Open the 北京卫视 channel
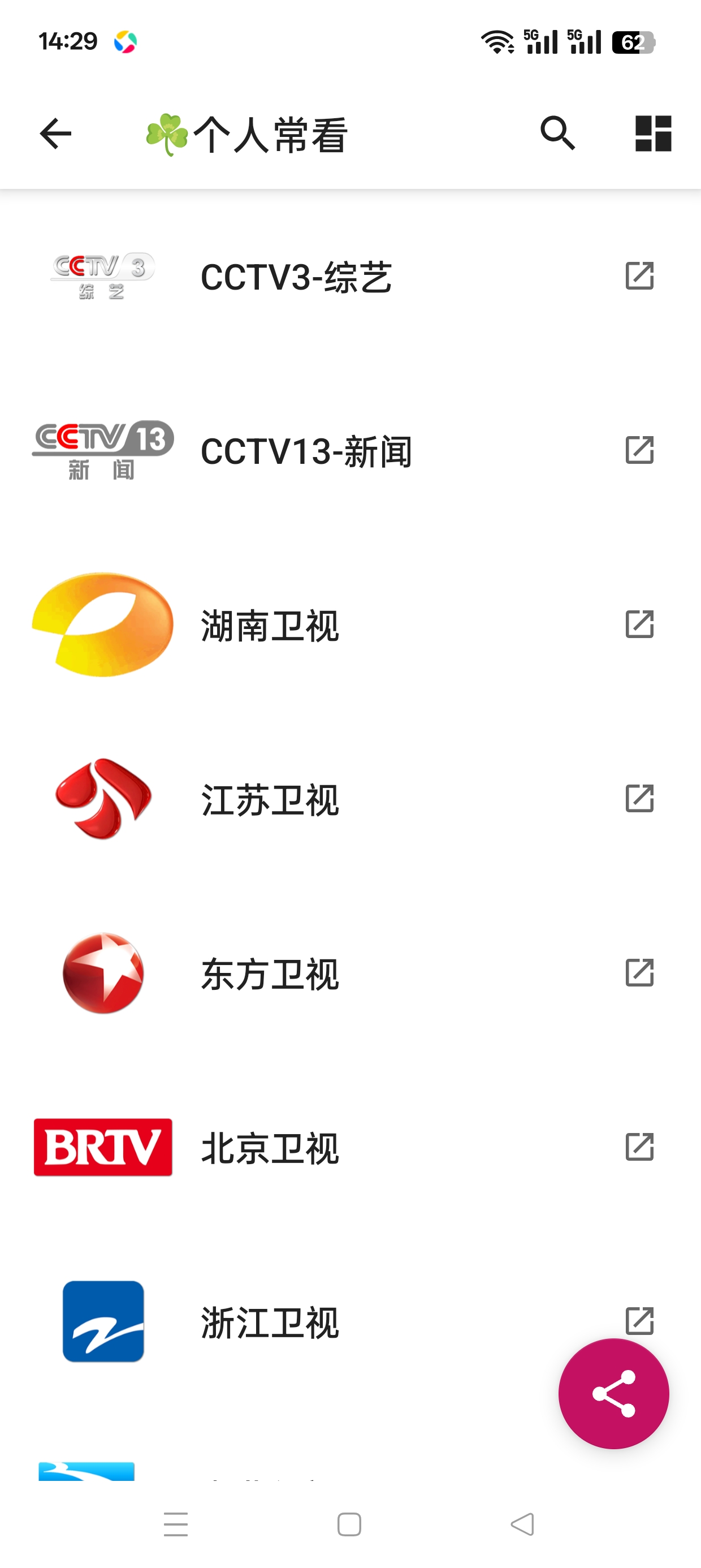This screenshot has height=1568, width=701. [x=350, y=1147]
